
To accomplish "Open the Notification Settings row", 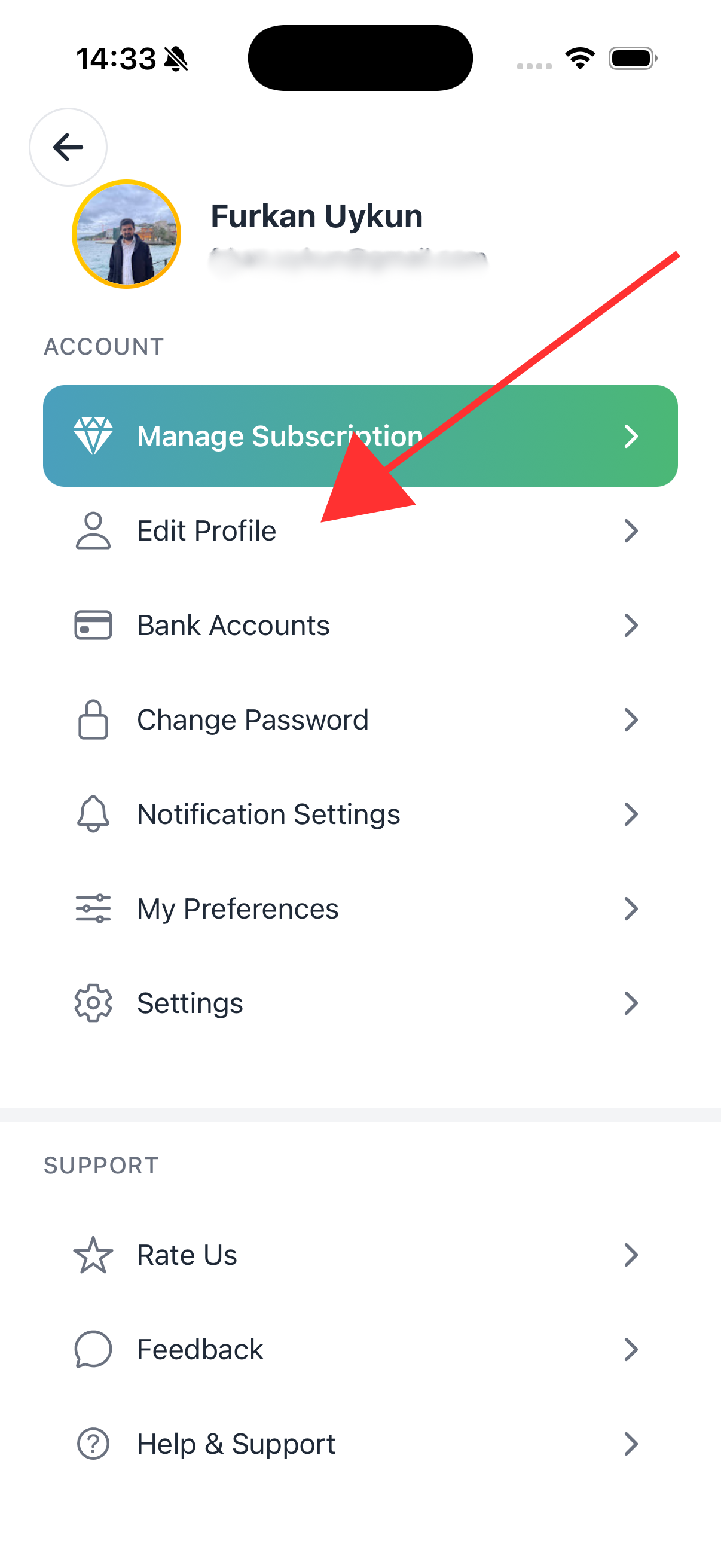I will coord(268,814).
